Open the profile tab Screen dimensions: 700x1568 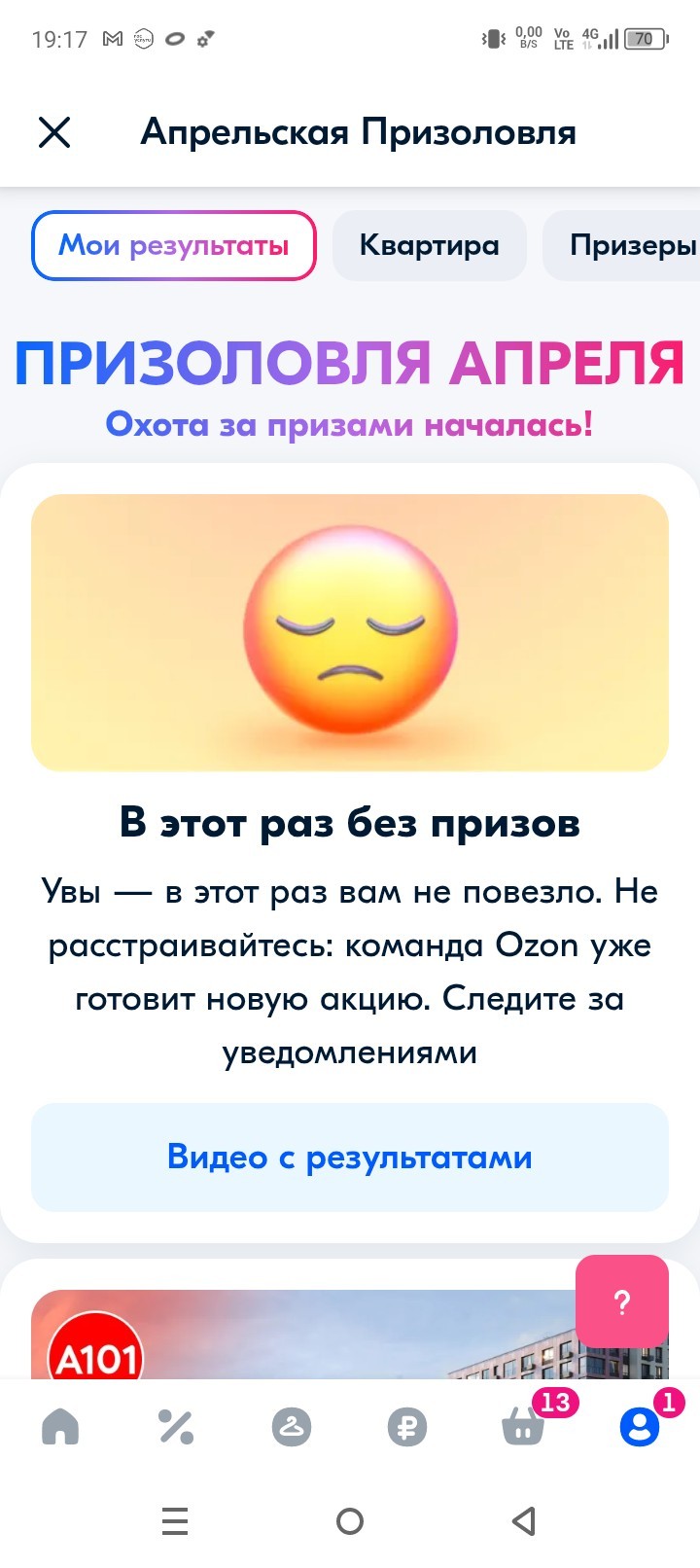[641, 1426]
